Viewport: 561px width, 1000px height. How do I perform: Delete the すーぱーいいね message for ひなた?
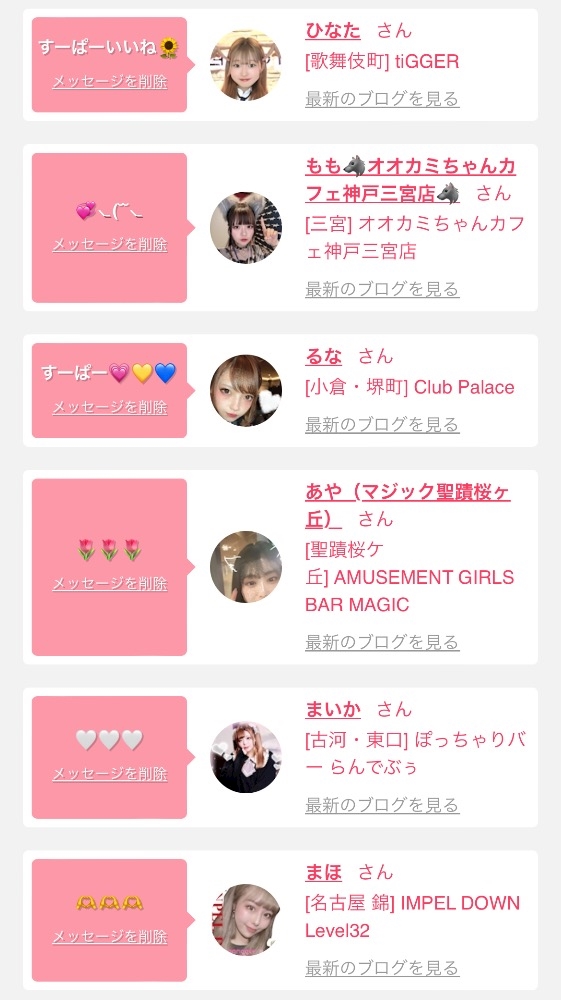pos(110,82)
